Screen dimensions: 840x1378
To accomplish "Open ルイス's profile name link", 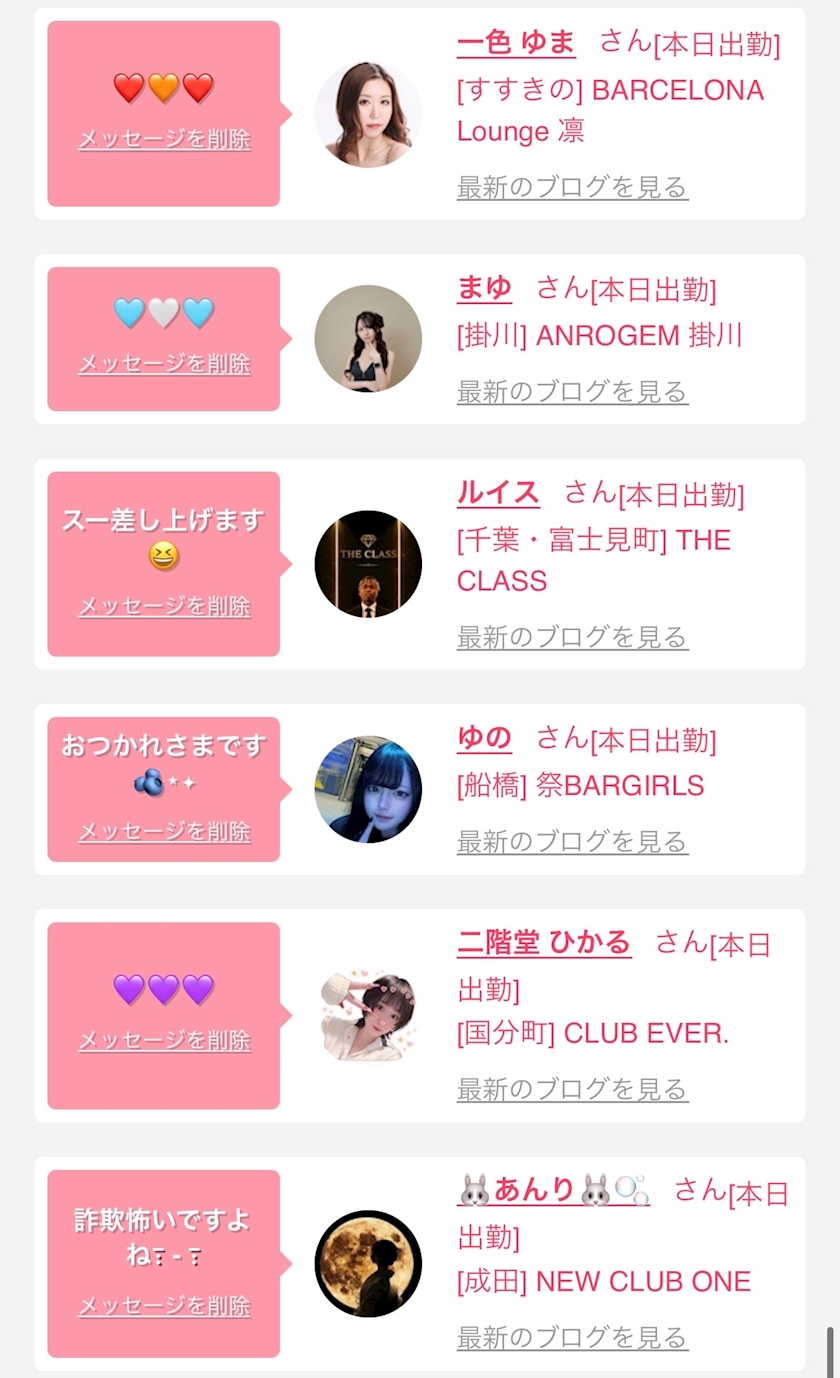I will [498, 493].
